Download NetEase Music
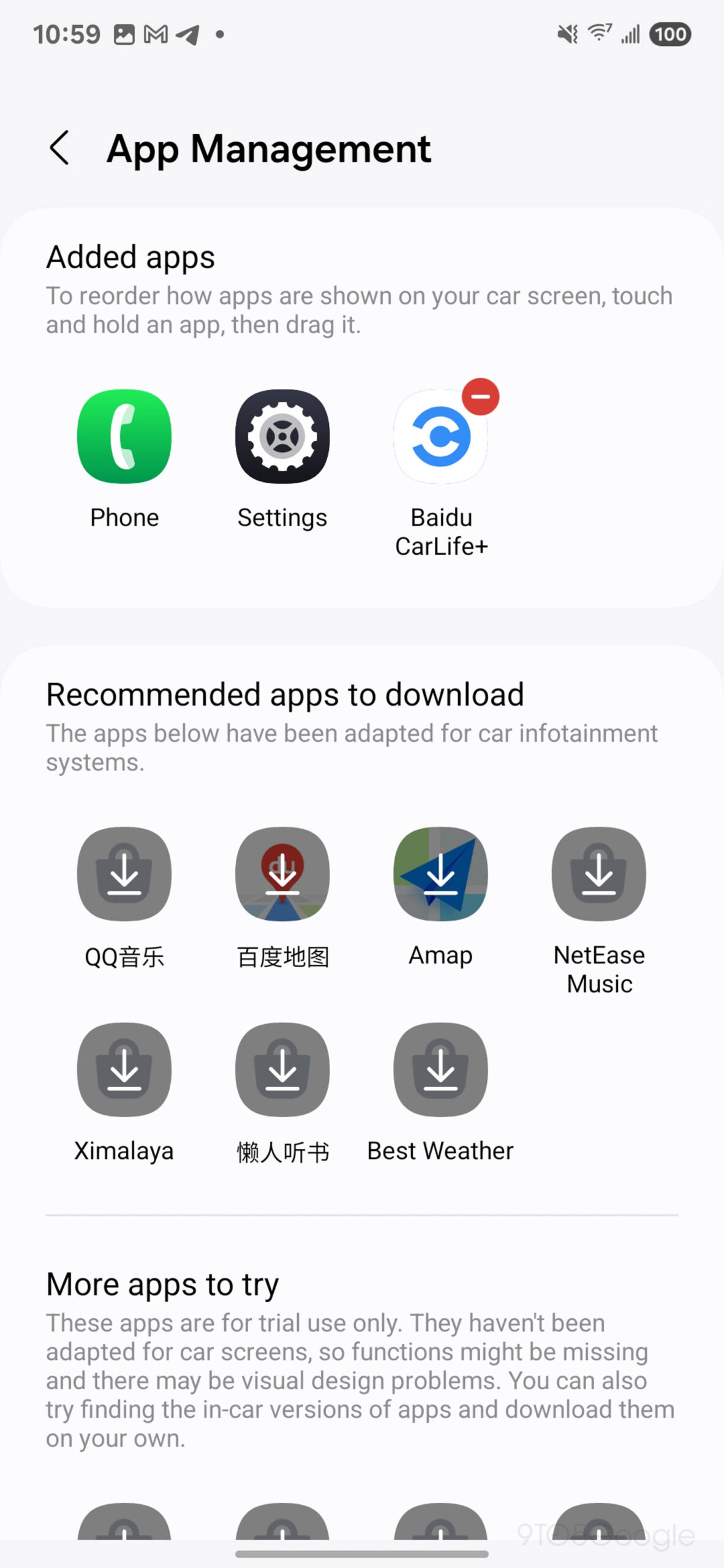The width and height of the screenshot is (724, 1568). 598,874
